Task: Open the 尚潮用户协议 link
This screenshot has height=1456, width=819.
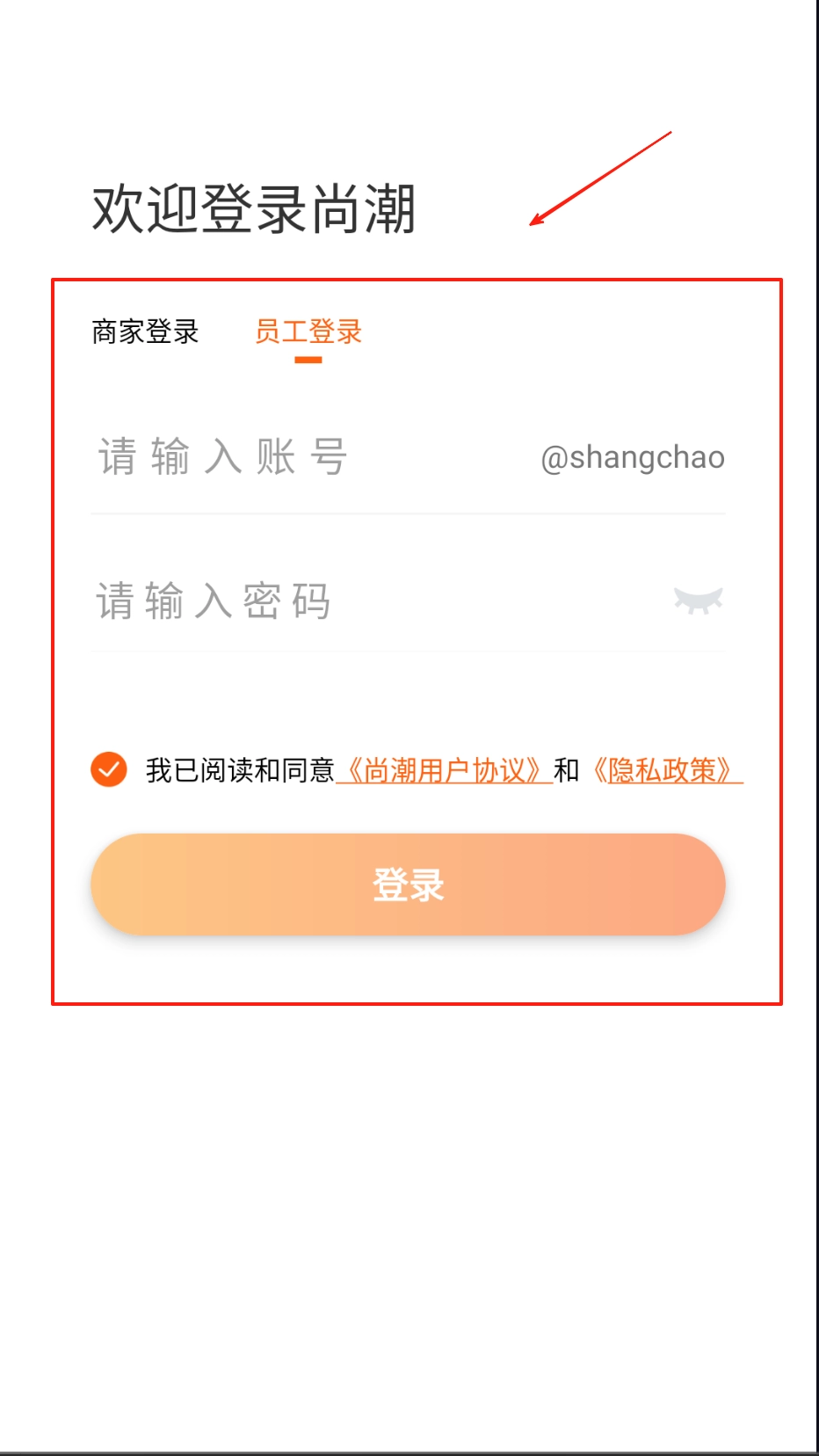Action: pyautogui.click(x=444, y=770)
